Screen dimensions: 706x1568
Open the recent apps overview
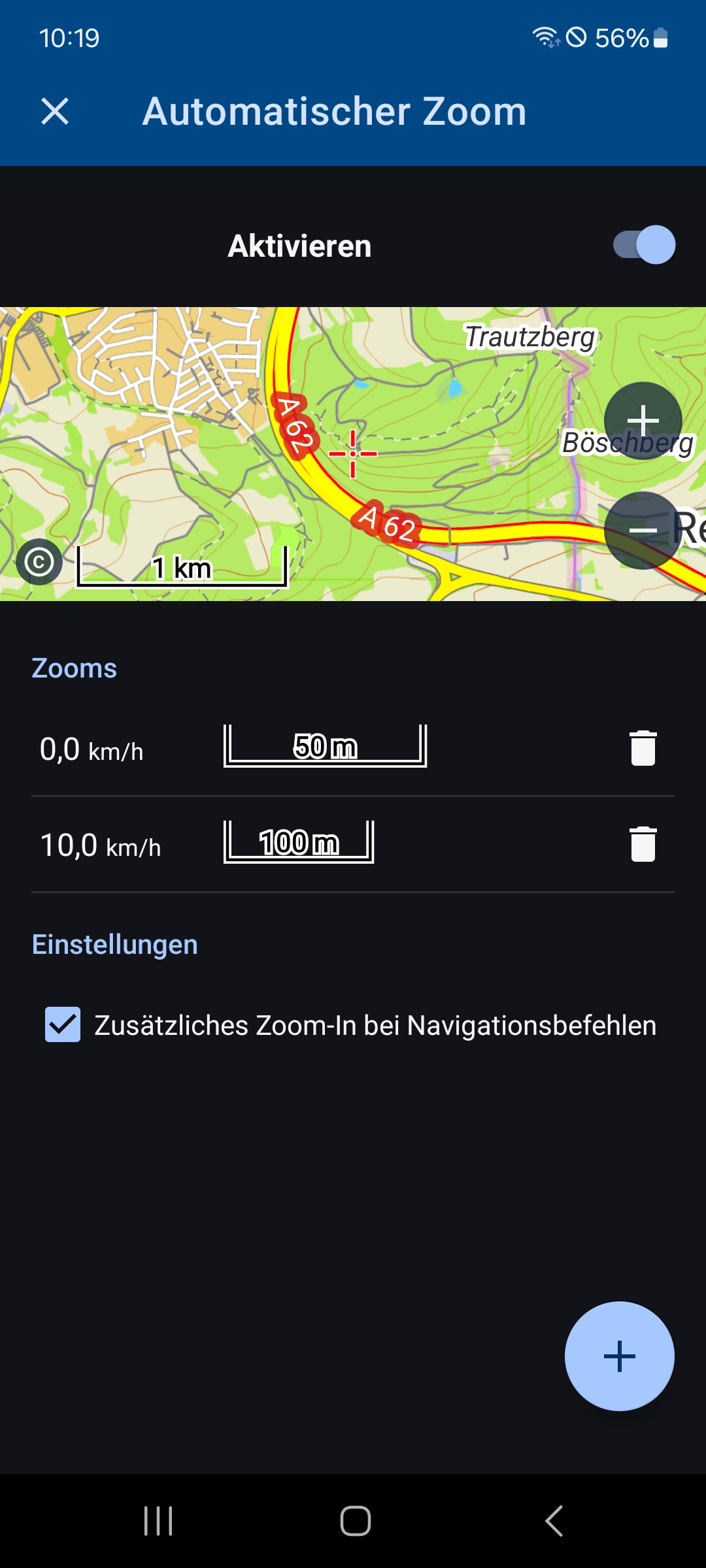point(158,1521)
